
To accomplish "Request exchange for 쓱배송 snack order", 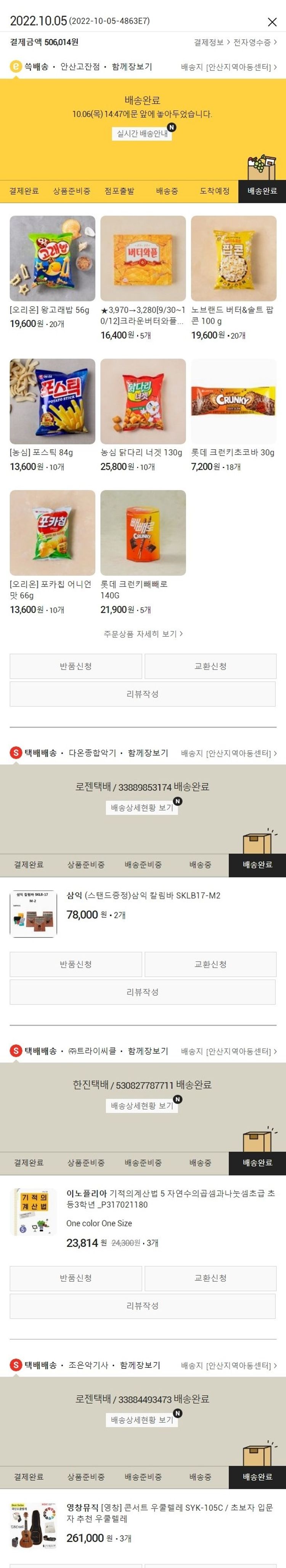I will tap(210, 666).
